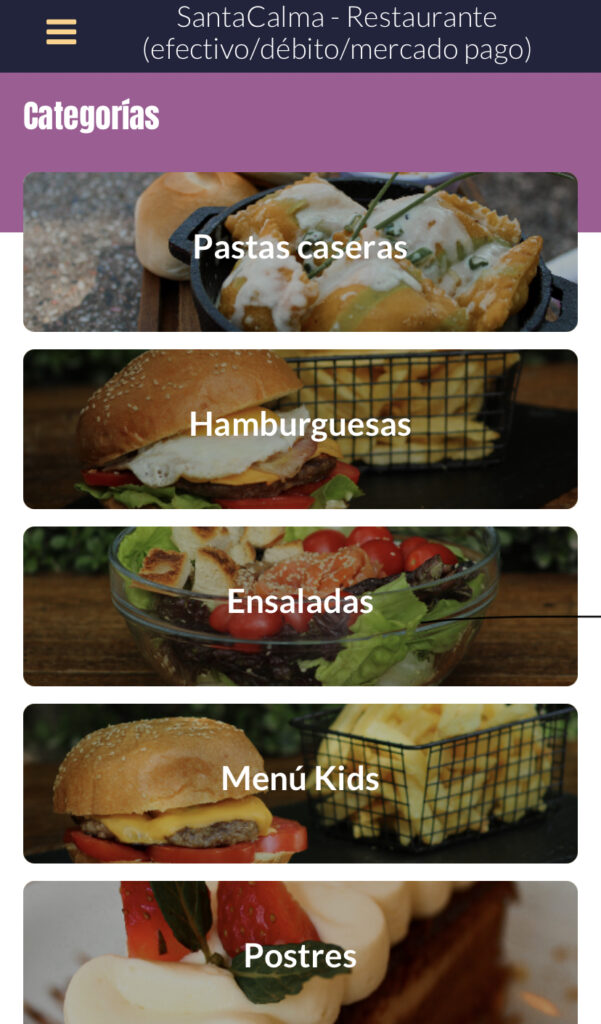The image size is (601, 1024).
Task: View the Ensaladas category
Action: pyautogui.click(x=300, y=607)
